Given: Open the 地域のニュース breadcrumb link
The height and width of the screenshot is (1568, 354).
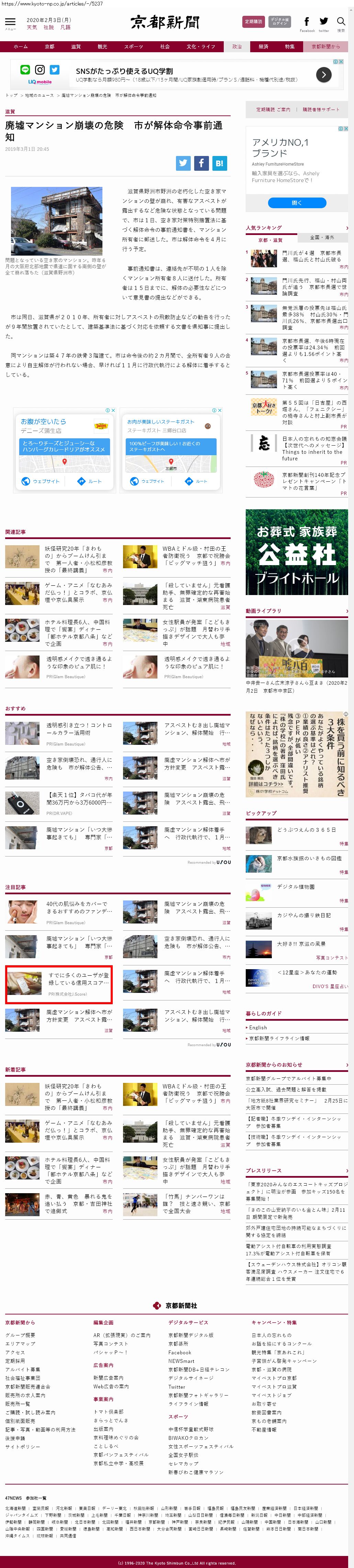Looking at the screenshot, I should coord(39,96).
